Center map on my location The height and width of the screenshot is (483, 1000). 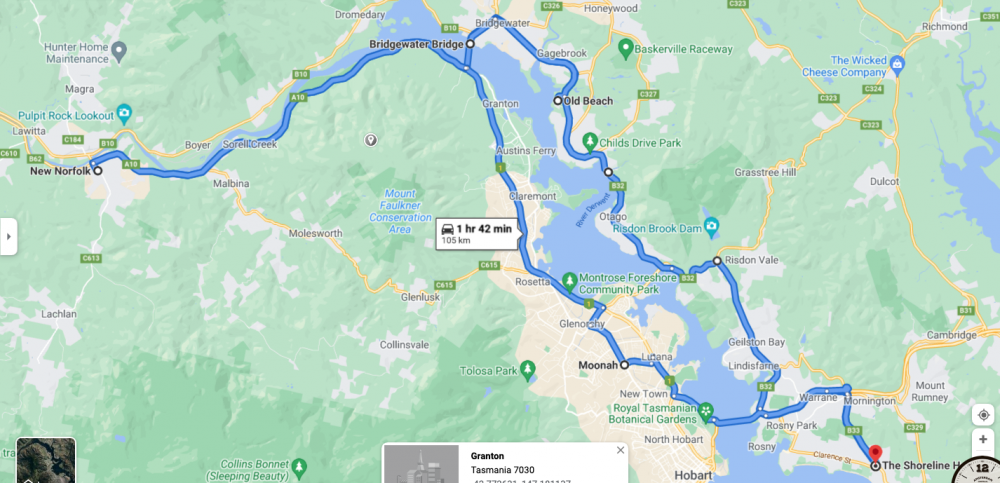coord(983,414)
